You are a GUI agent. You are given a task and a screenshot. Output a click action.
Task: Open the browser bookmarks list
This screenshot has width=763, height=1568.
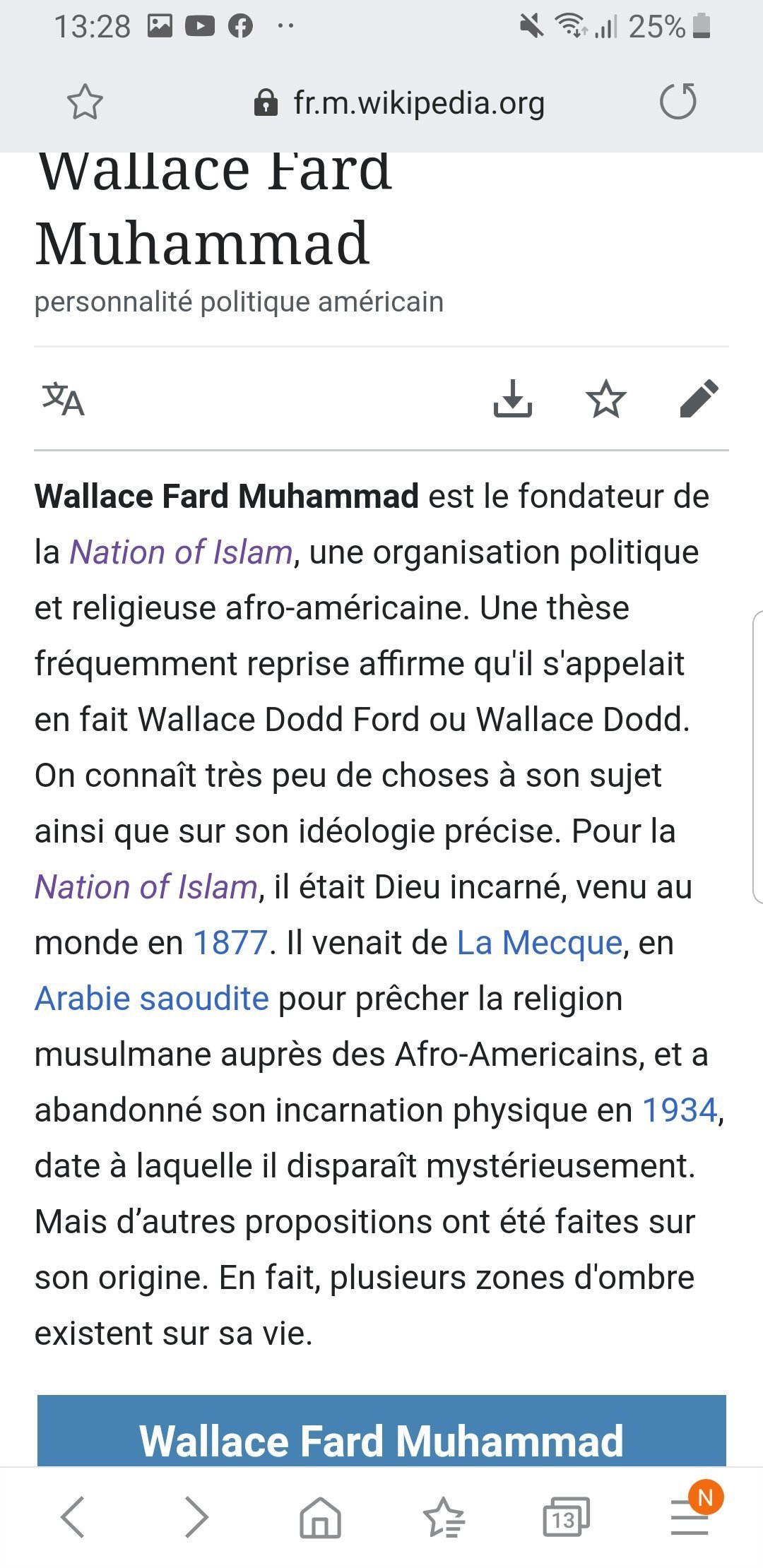point(443,1517)
